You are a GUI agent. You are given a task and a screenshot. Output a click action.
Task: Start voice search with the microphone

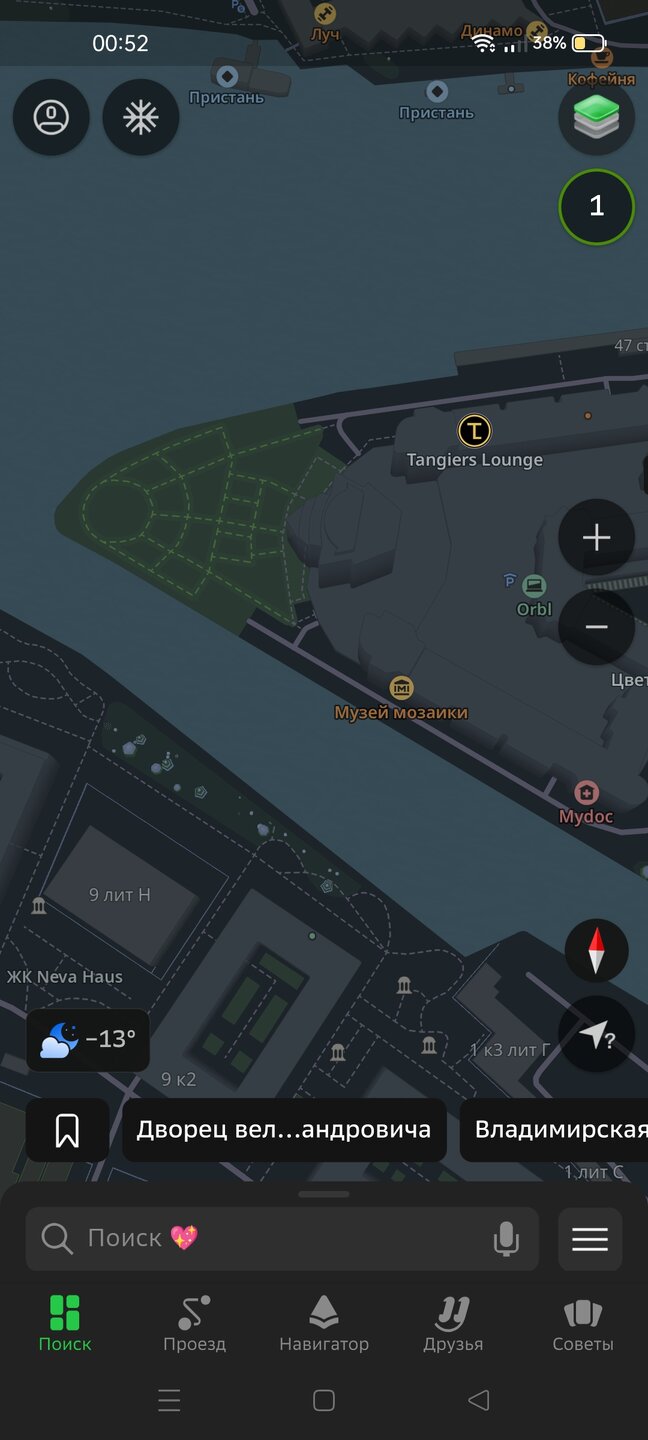point(506,1239)
